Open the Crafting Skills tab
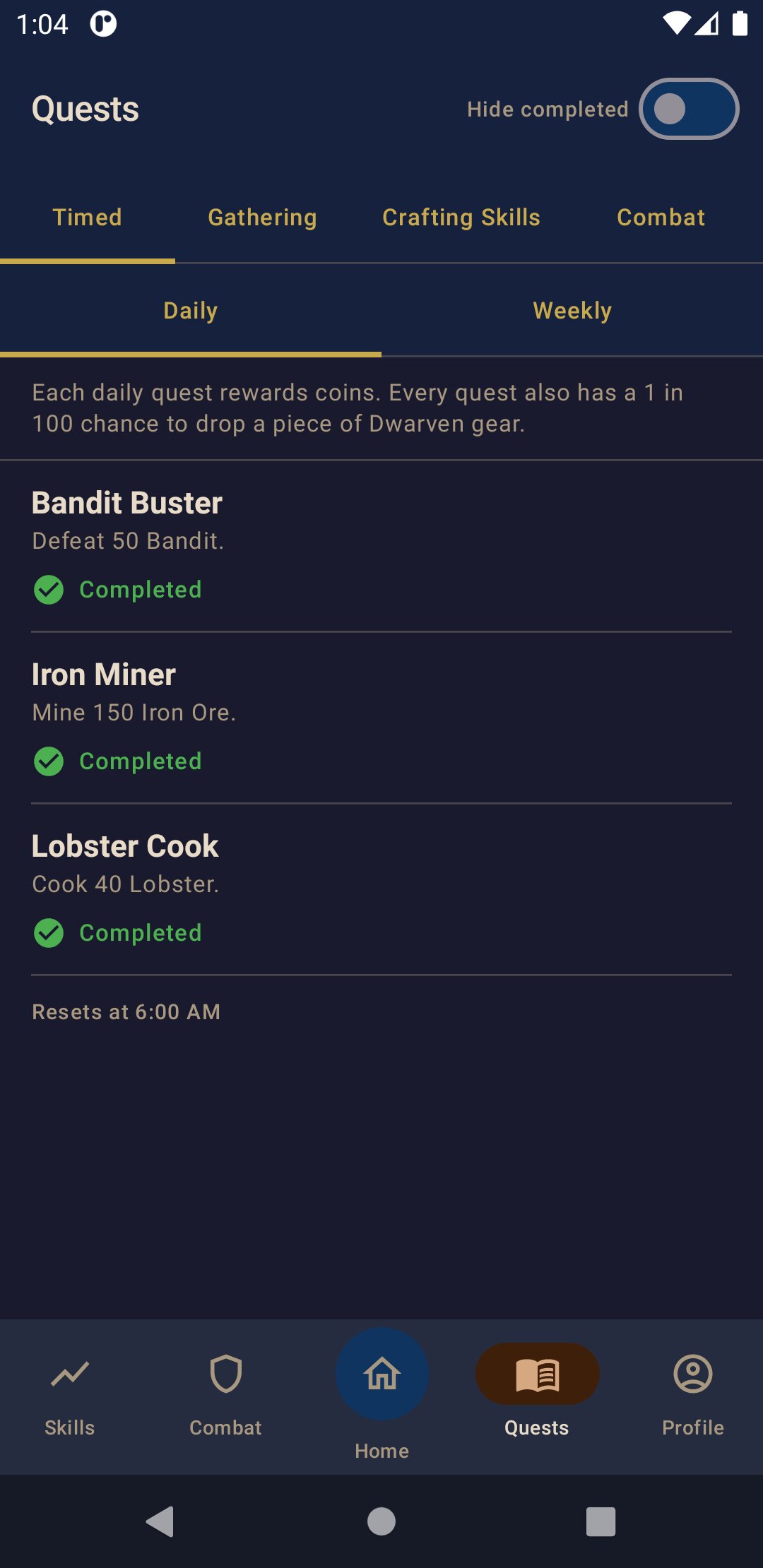This screenshot has width=763, height=1568. [461, 218]
